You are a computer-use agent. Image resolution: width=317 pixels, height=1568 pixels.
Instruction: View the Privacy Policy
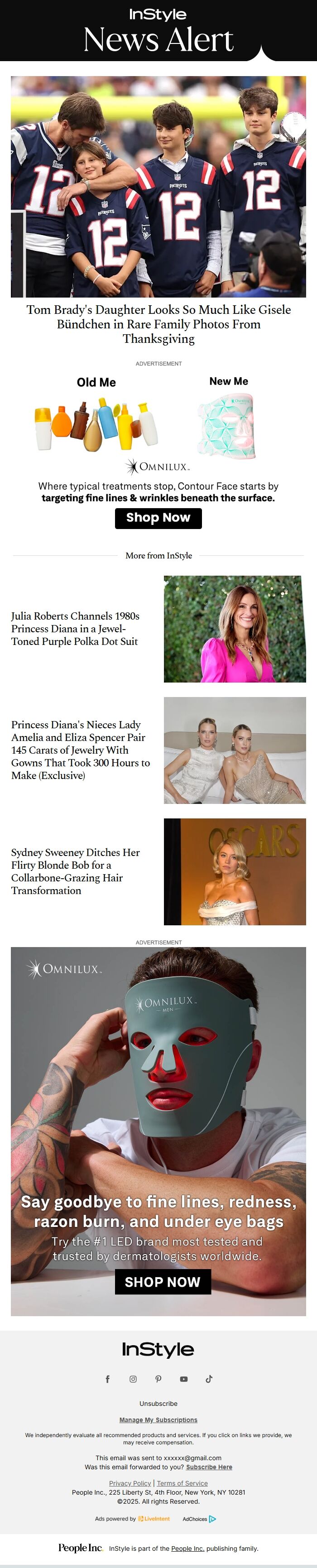point(130,1483)
